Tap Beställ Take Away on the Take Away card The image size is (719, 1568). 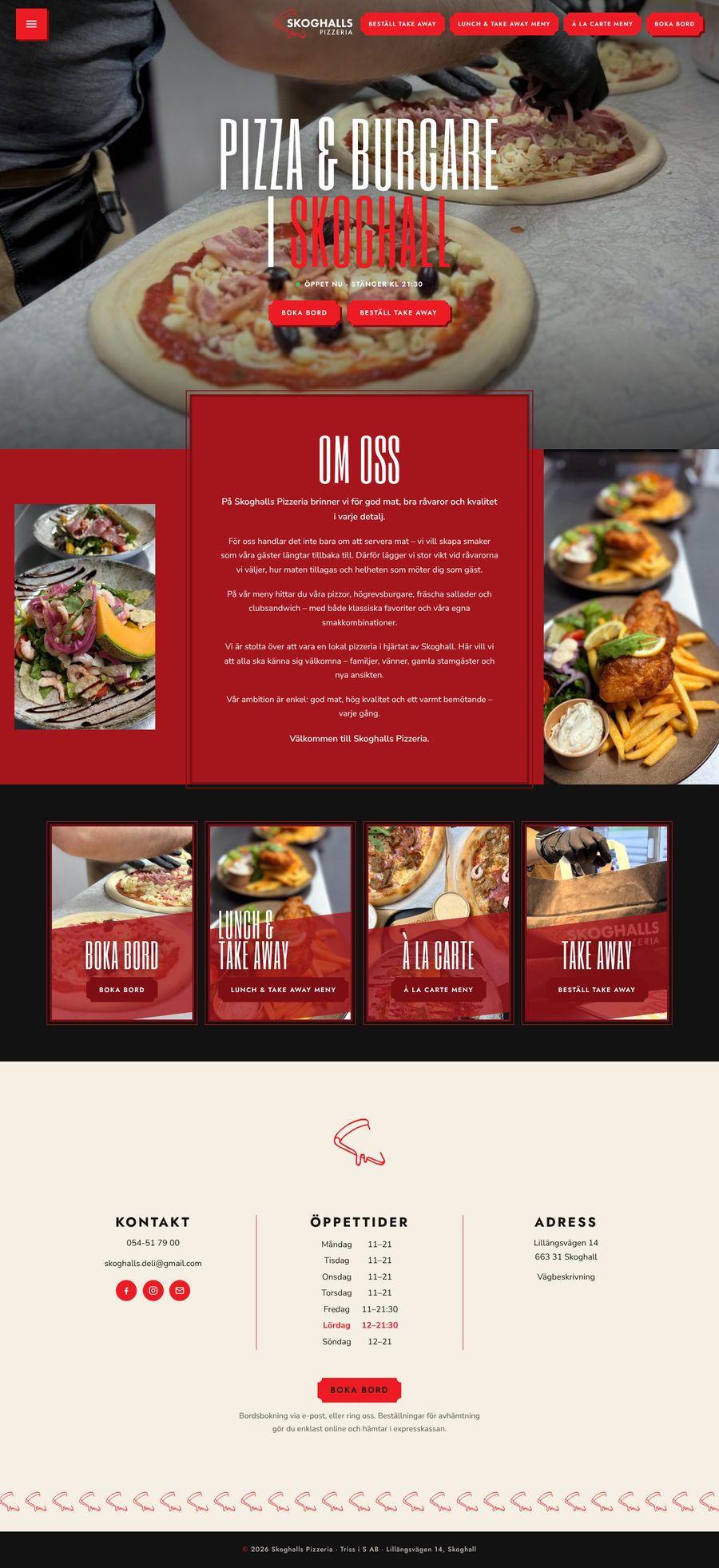(597, 990)
